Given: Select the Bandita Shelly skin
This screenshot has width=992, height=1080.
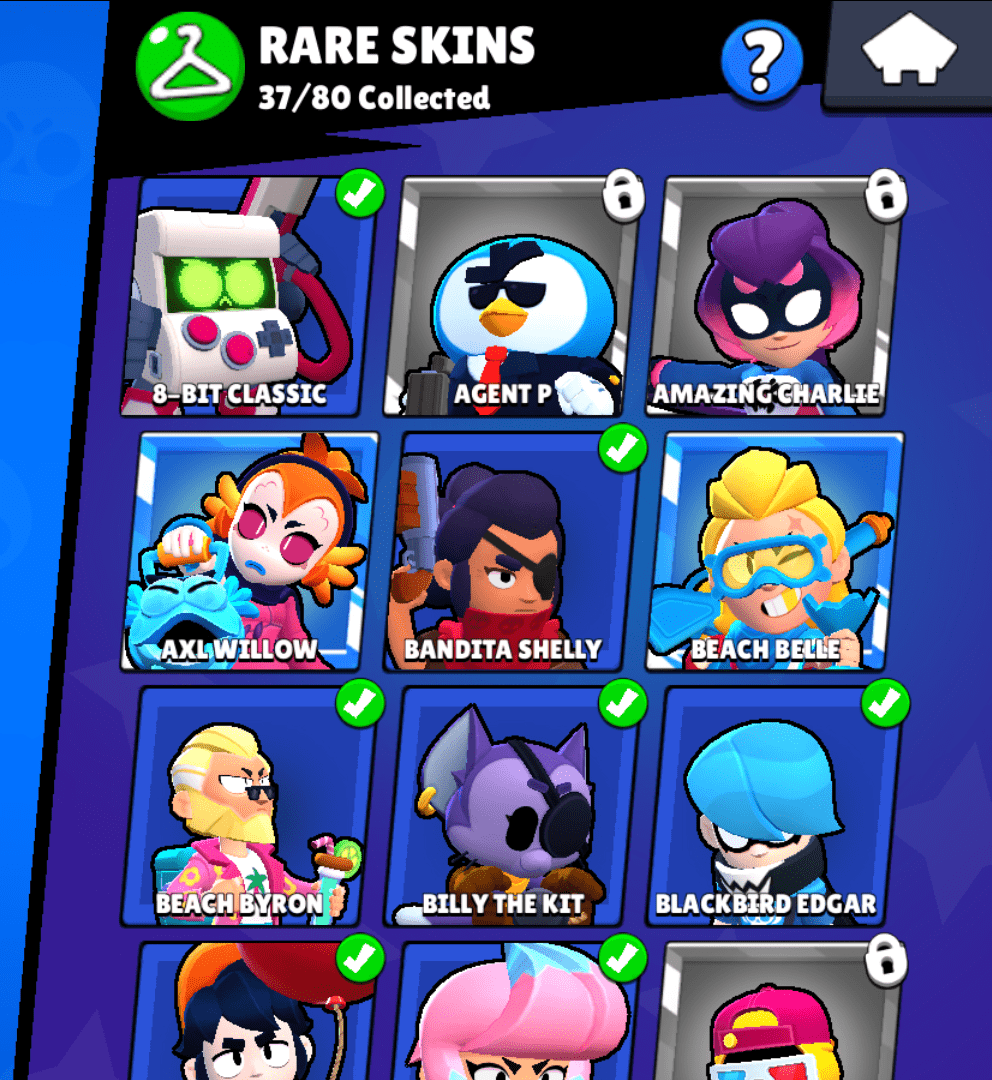Looking at the screenshot, I should pyautogui.click(x=510, y=551).
